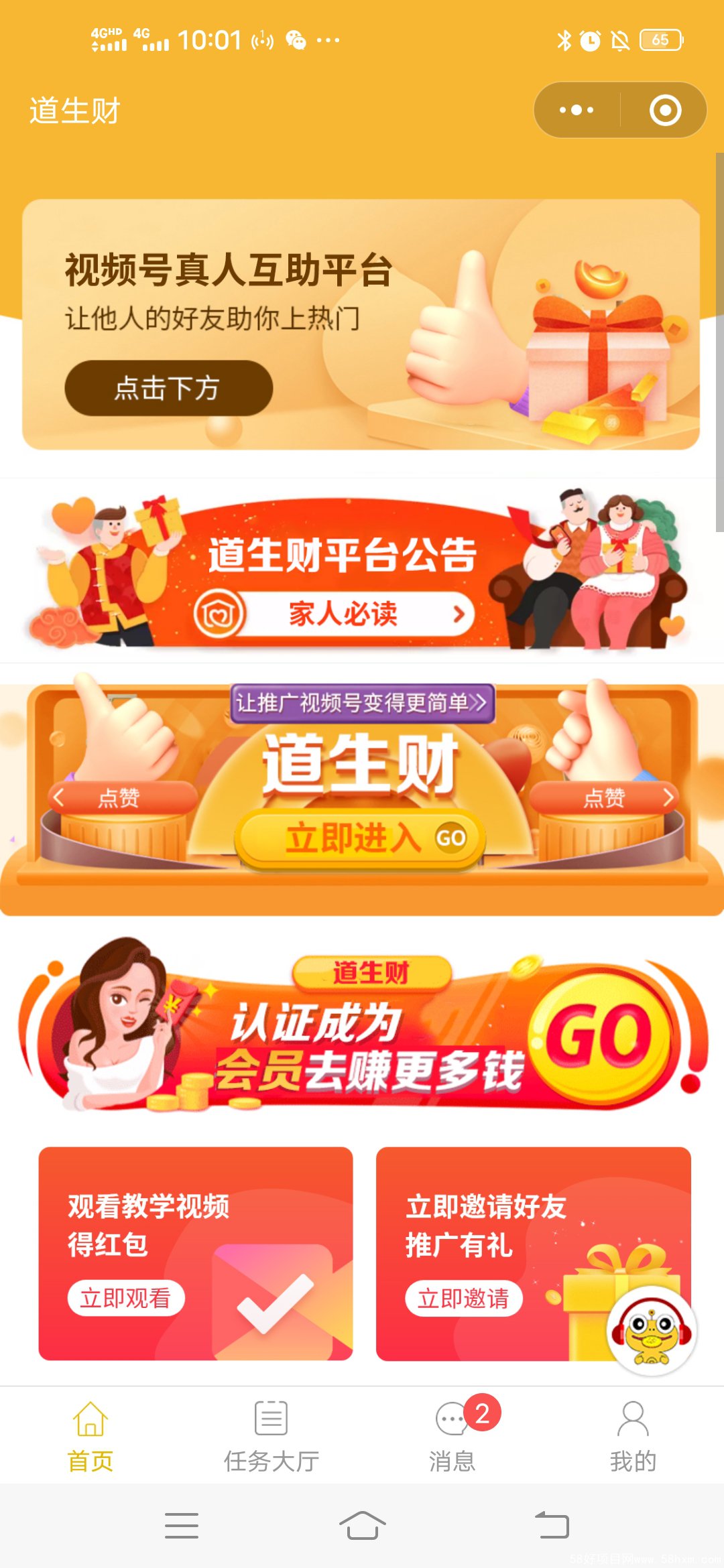Tap 立即观看 on the teaching video card

coord(126,1299)
